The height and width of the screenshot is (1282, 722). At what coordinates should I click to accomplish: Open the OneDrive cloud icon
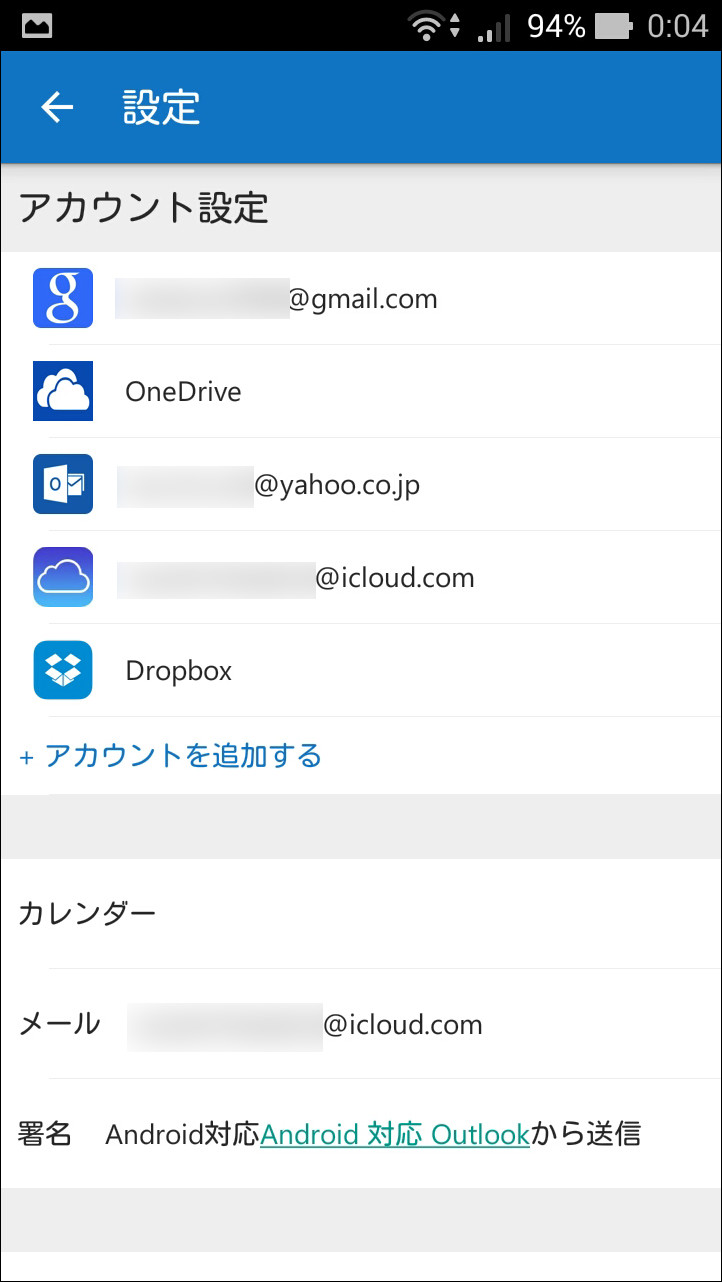(x=62, y=391)
